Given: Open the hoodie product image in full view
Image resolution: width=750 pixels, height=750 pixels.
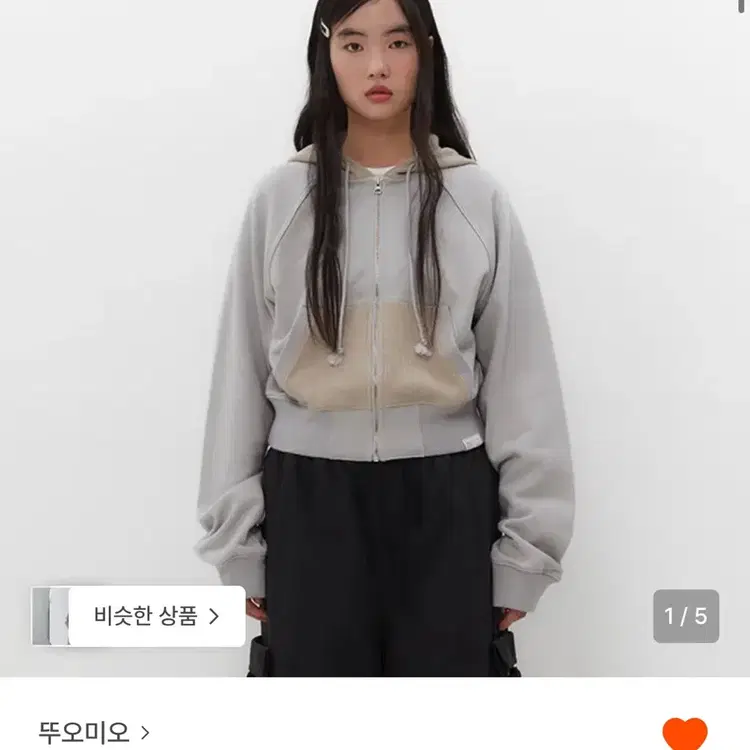Looking at the screenshot, I should [x=375, y=338].
